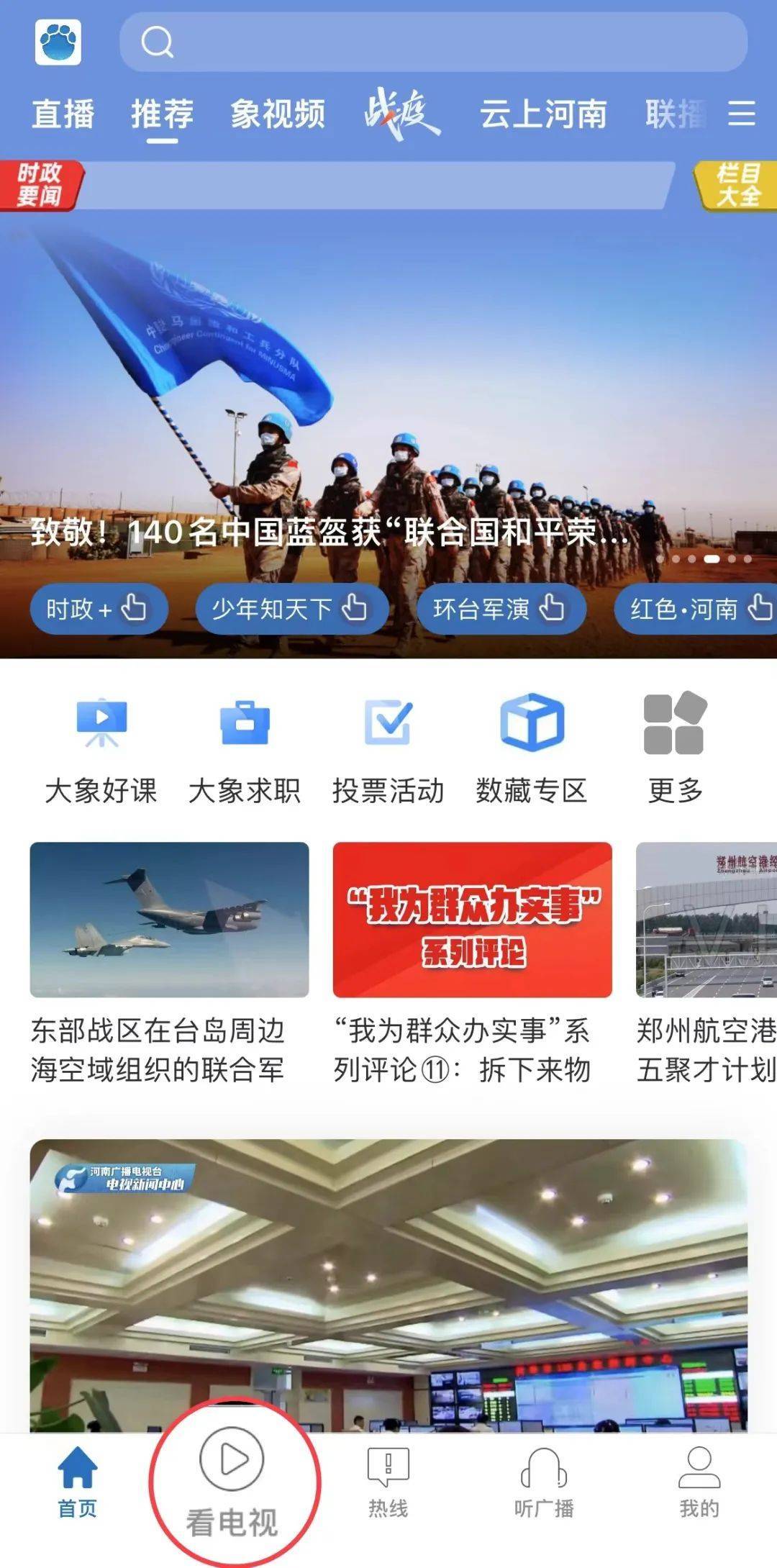Open the 东部战区 military drill article
777x1568 pixels.
[169, 964]
